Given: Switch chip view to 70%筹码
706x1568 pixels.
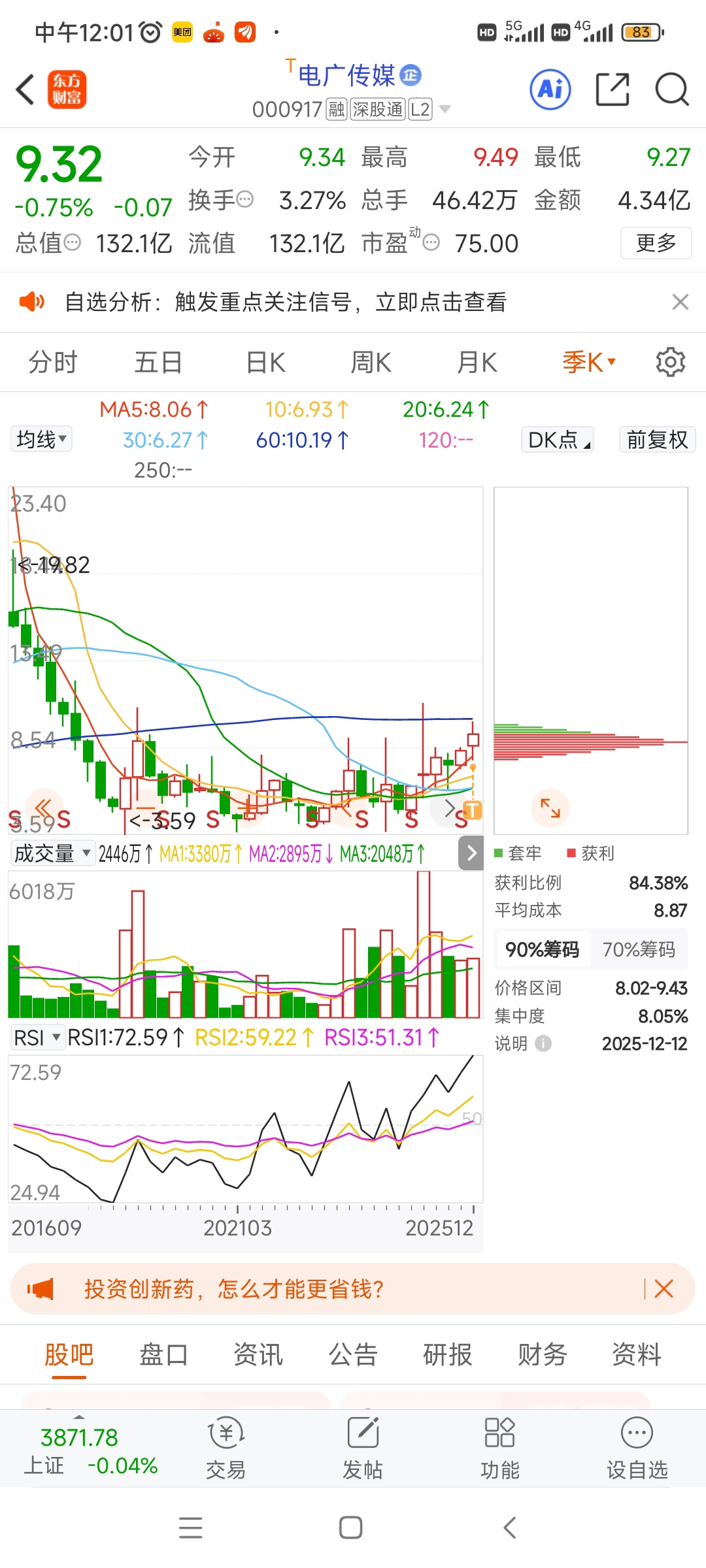Looking at the screenshot, I should tap(639, 949).
